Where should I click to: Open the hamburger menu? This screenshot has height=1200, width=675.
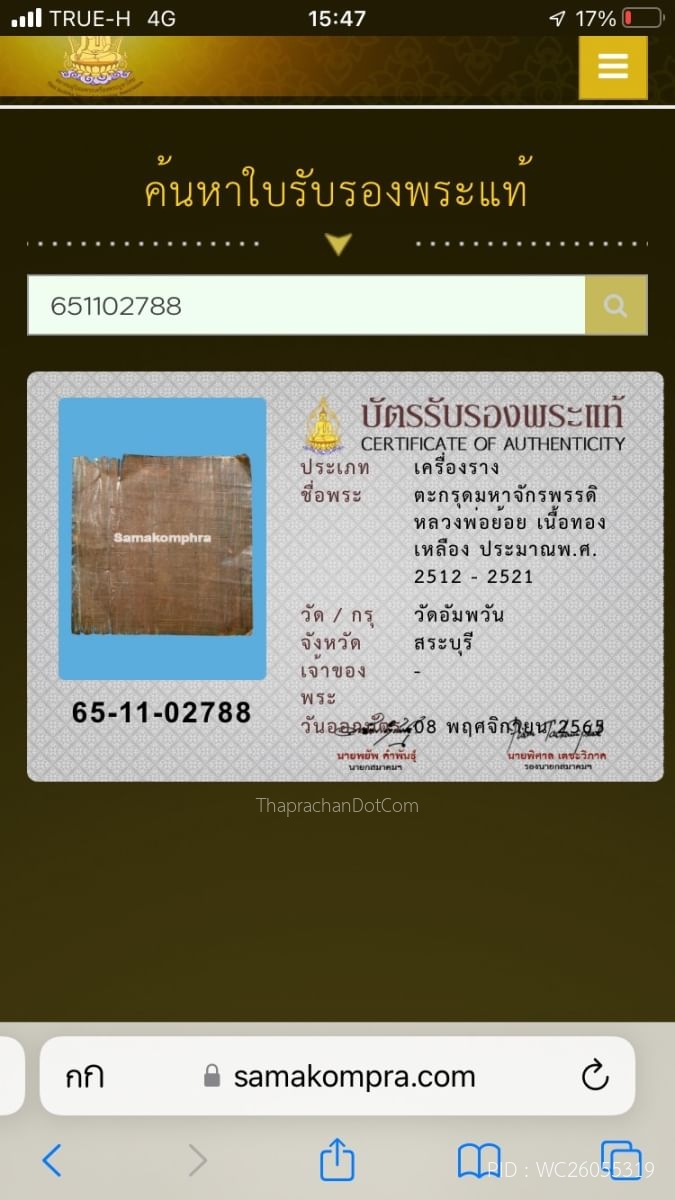613,66
